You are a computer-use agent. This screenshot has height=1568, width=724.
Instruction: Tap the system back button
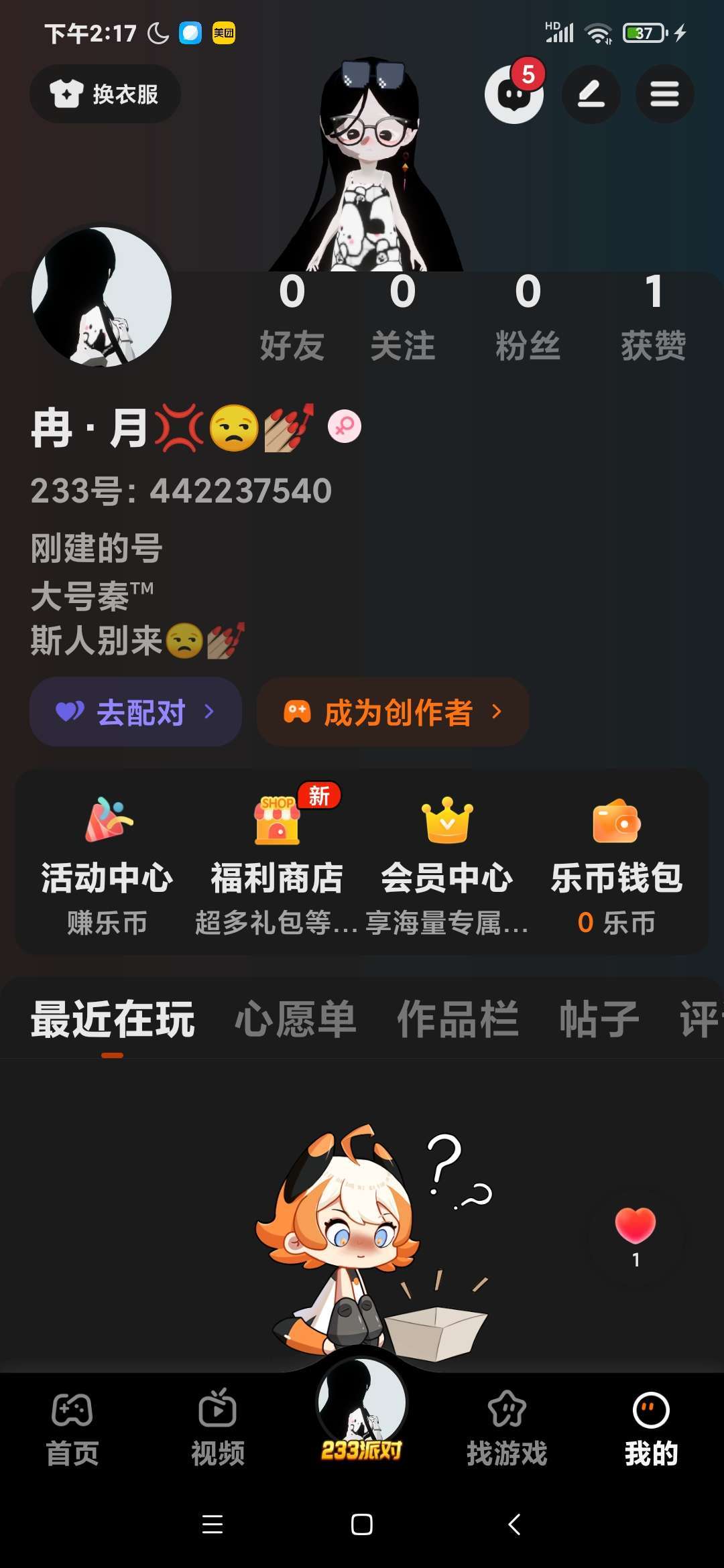click(x=514, y=1524)
